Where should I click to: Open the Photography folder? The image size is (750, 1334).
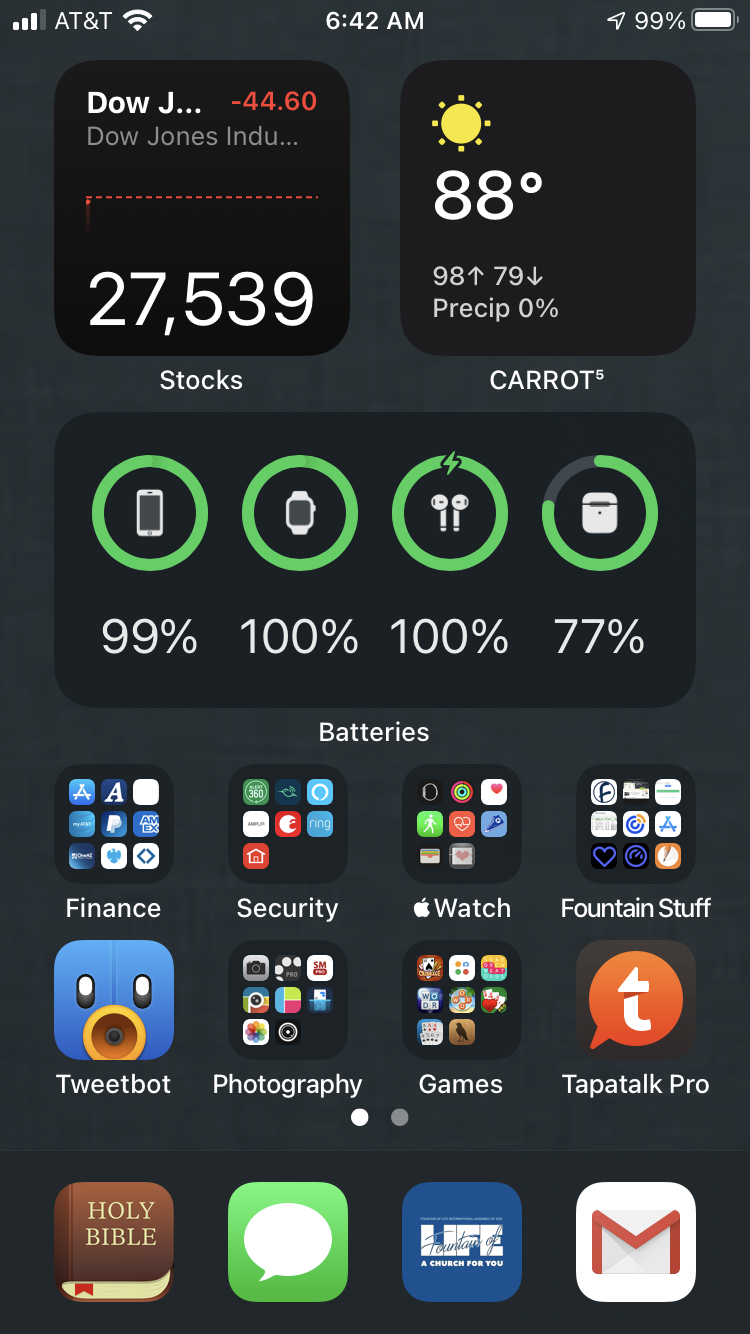click(288, 1000)
